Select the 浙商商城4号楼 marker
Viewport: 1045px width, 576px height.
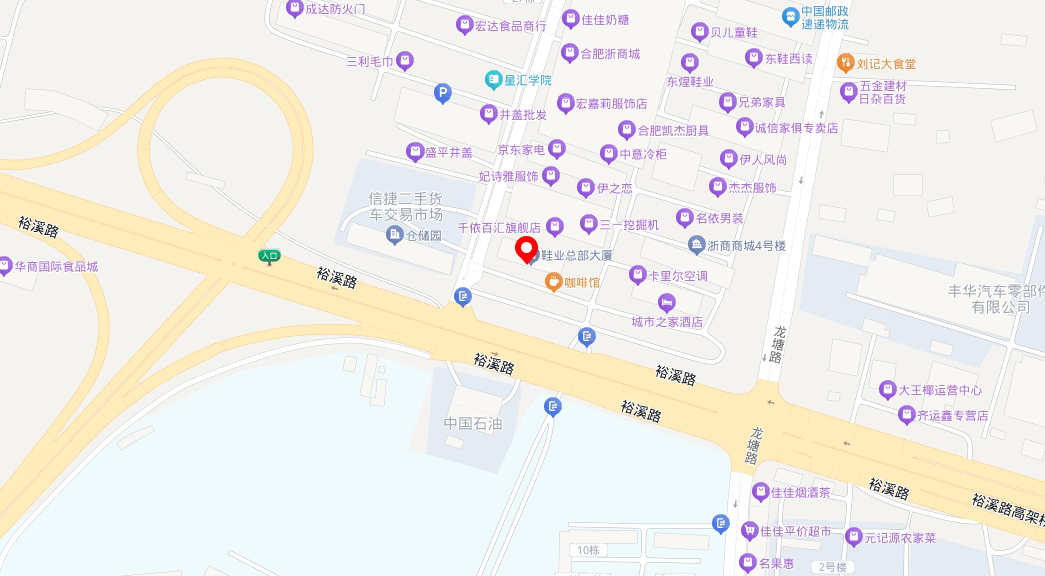click(696, 245)
